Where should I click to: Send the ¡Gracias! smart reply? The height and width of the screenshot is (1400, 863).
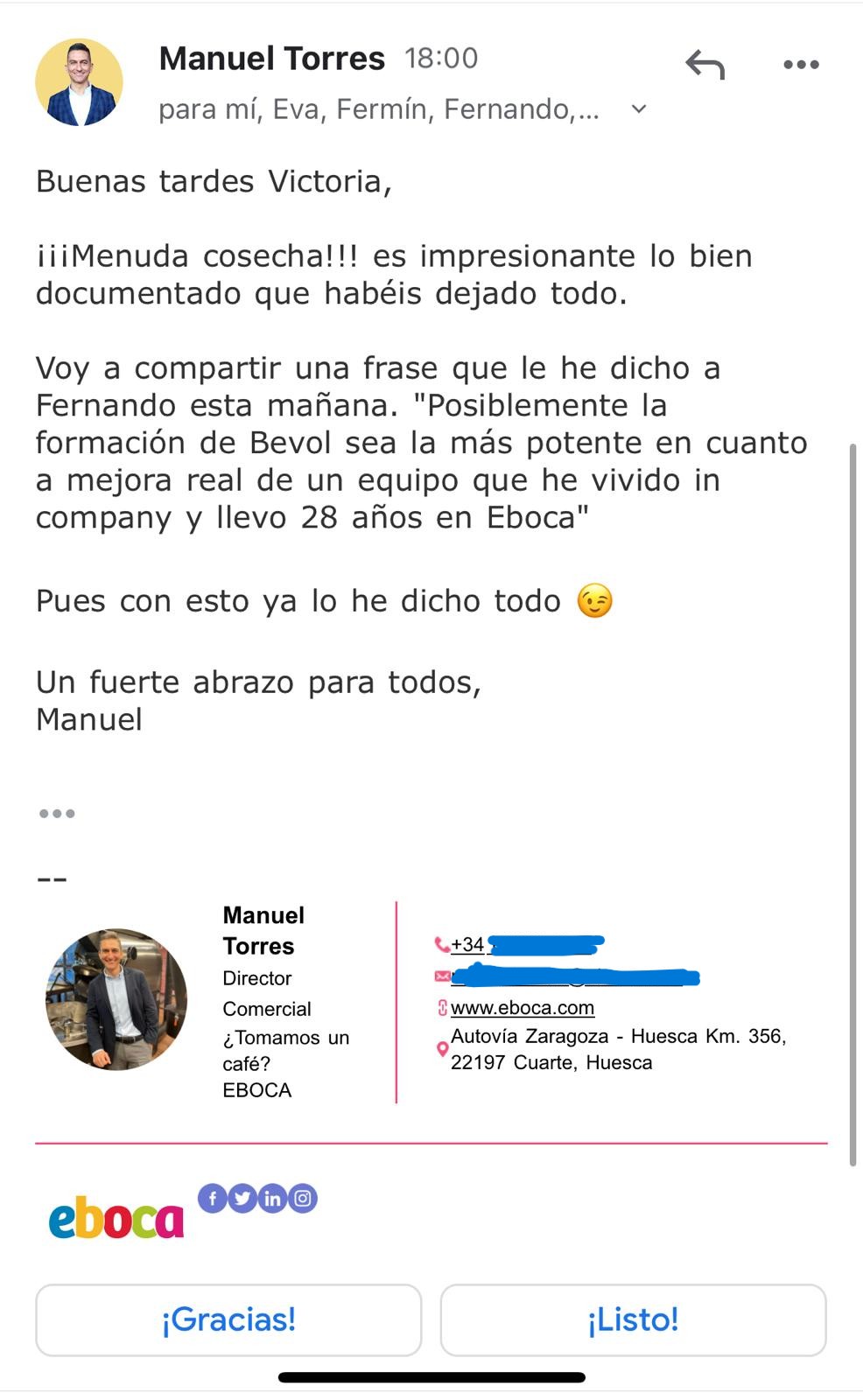(228, 1319)
